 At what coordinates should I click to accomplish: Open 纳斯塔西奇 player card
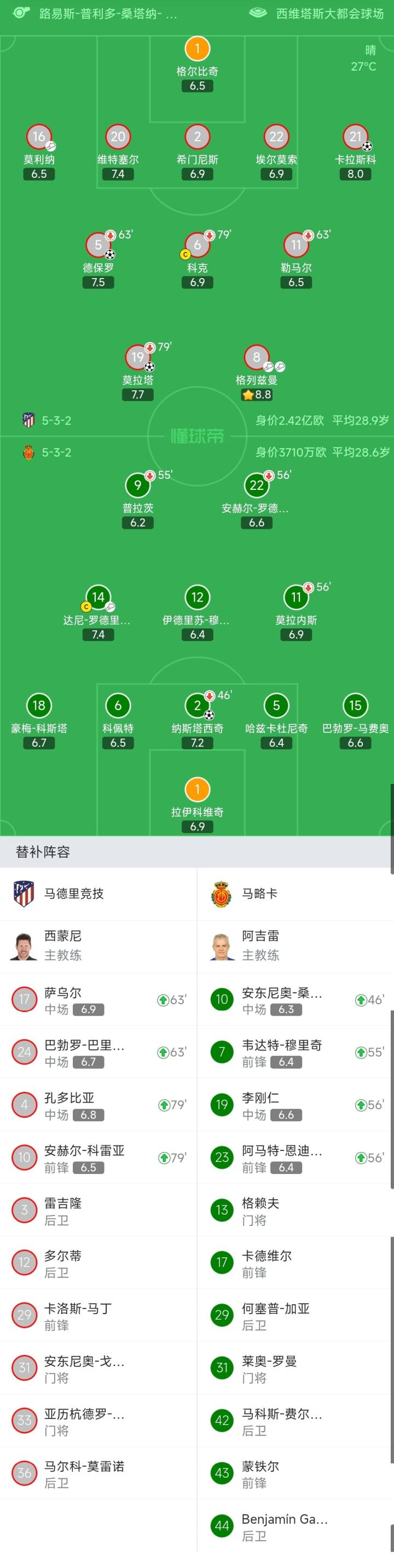click(196, 706)
